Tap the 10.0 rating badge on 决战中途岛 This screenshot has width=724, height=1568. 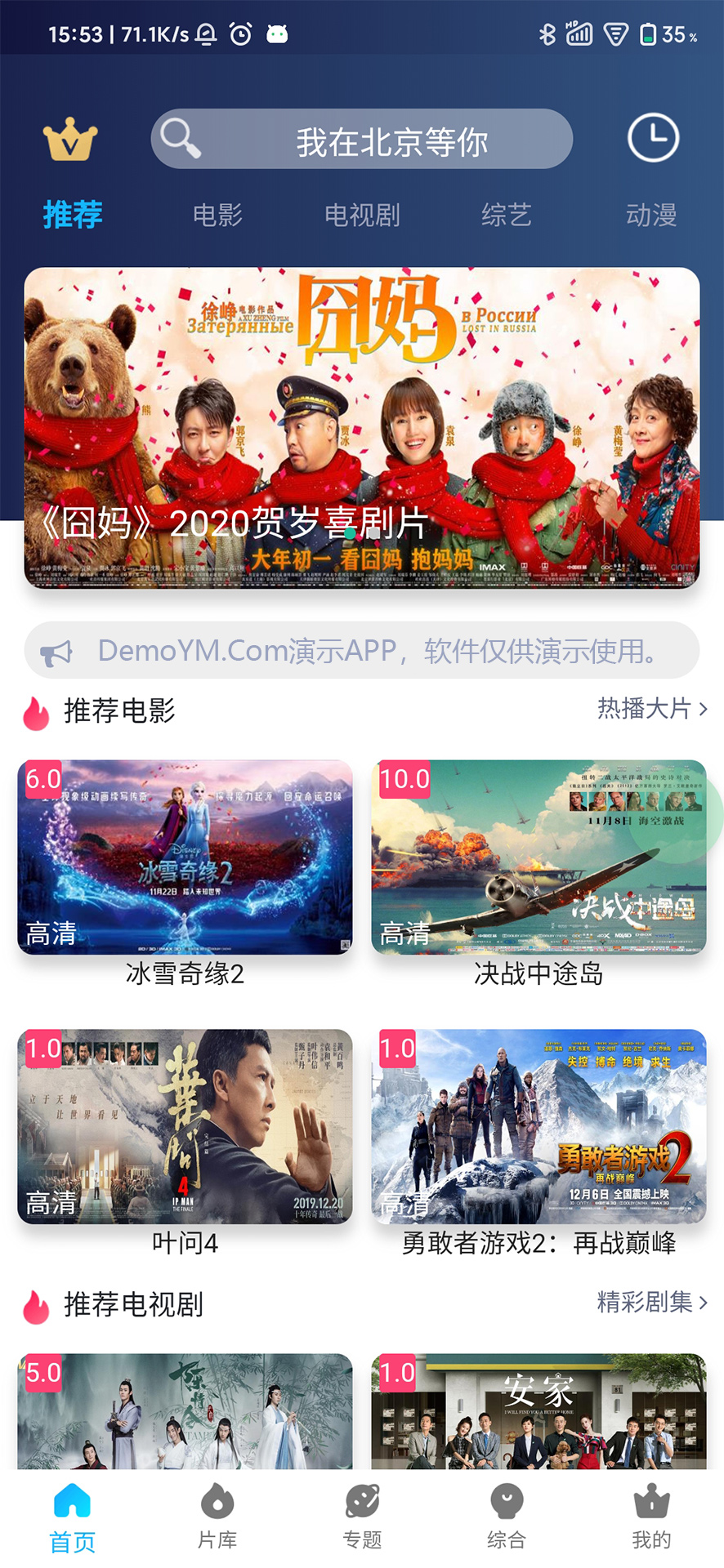click(404, 779)
